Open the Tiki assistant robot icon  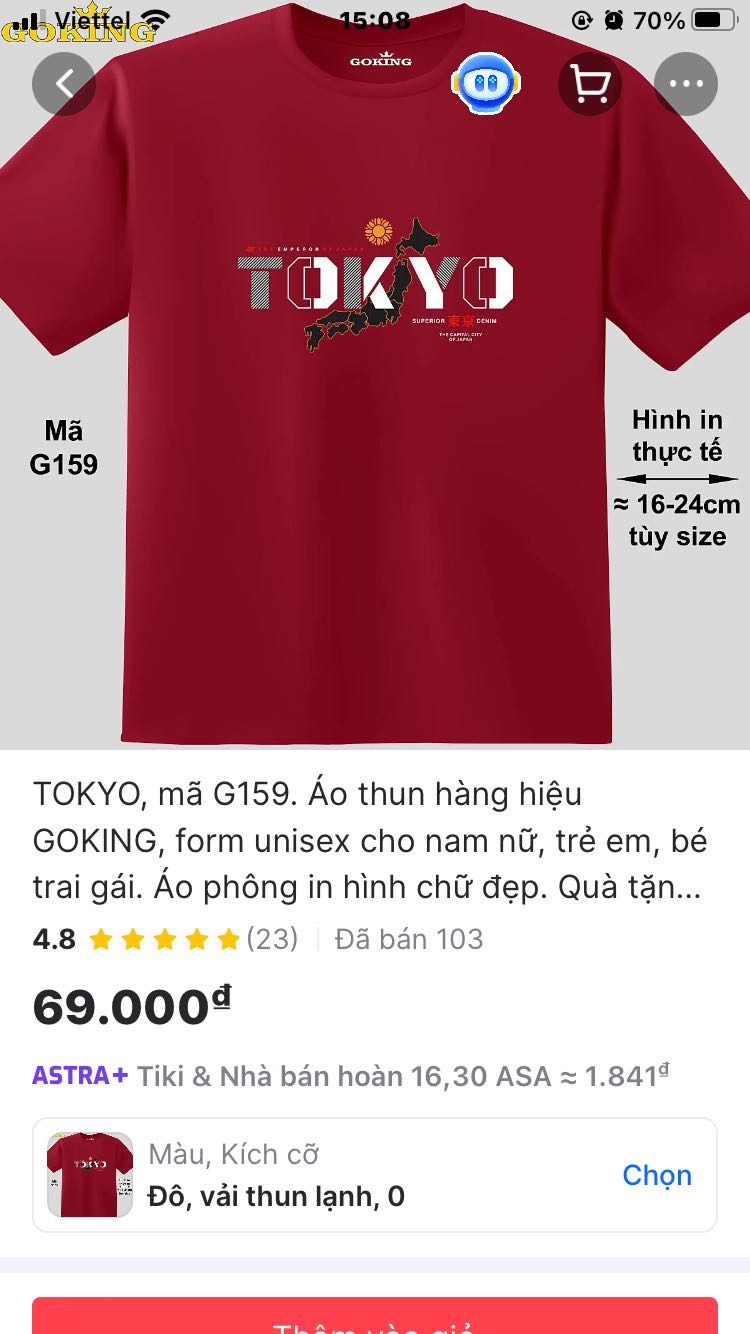coord(486,84)
